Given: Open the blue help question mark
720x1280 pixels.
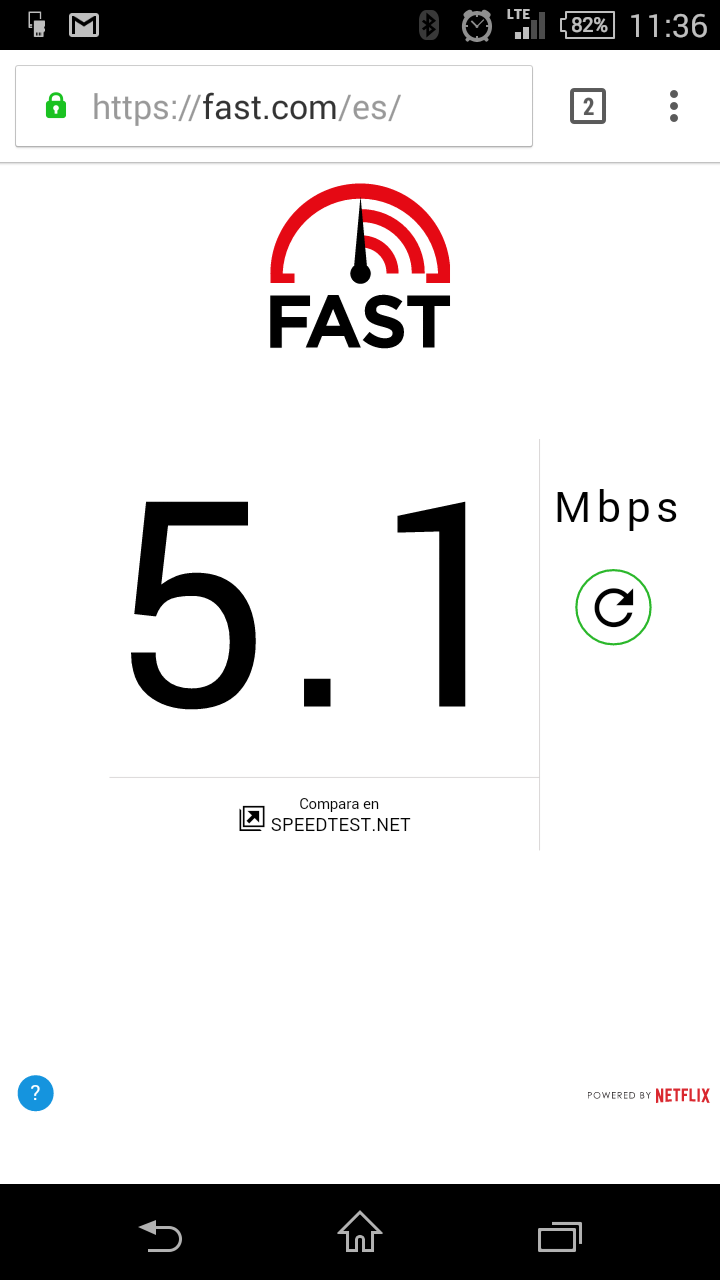Looking at the screenshot, I should pyautogui.click(x=35, y=1093).
